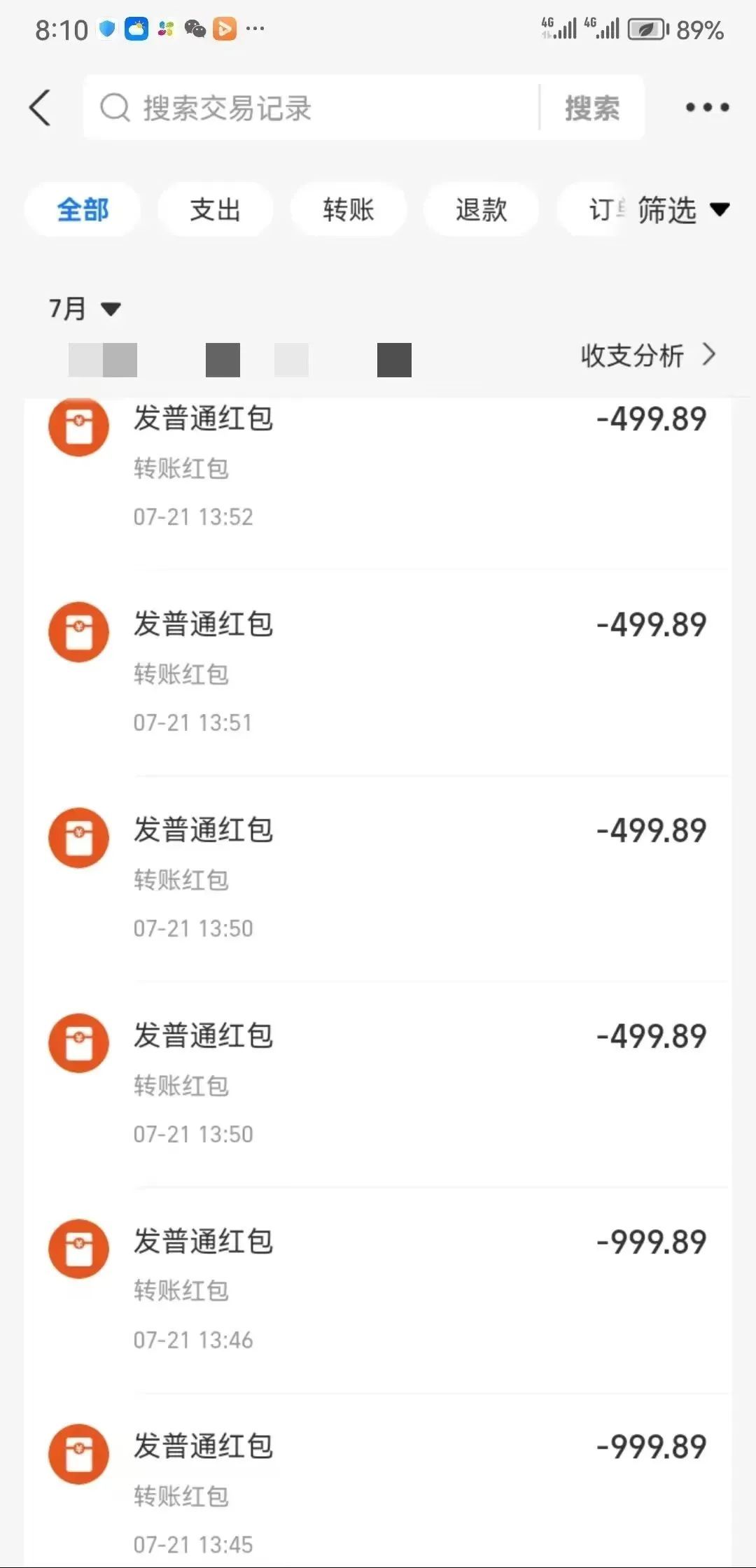Tap the back arrow at top left
Screen dimensions: 756x1568
point(40,108)
